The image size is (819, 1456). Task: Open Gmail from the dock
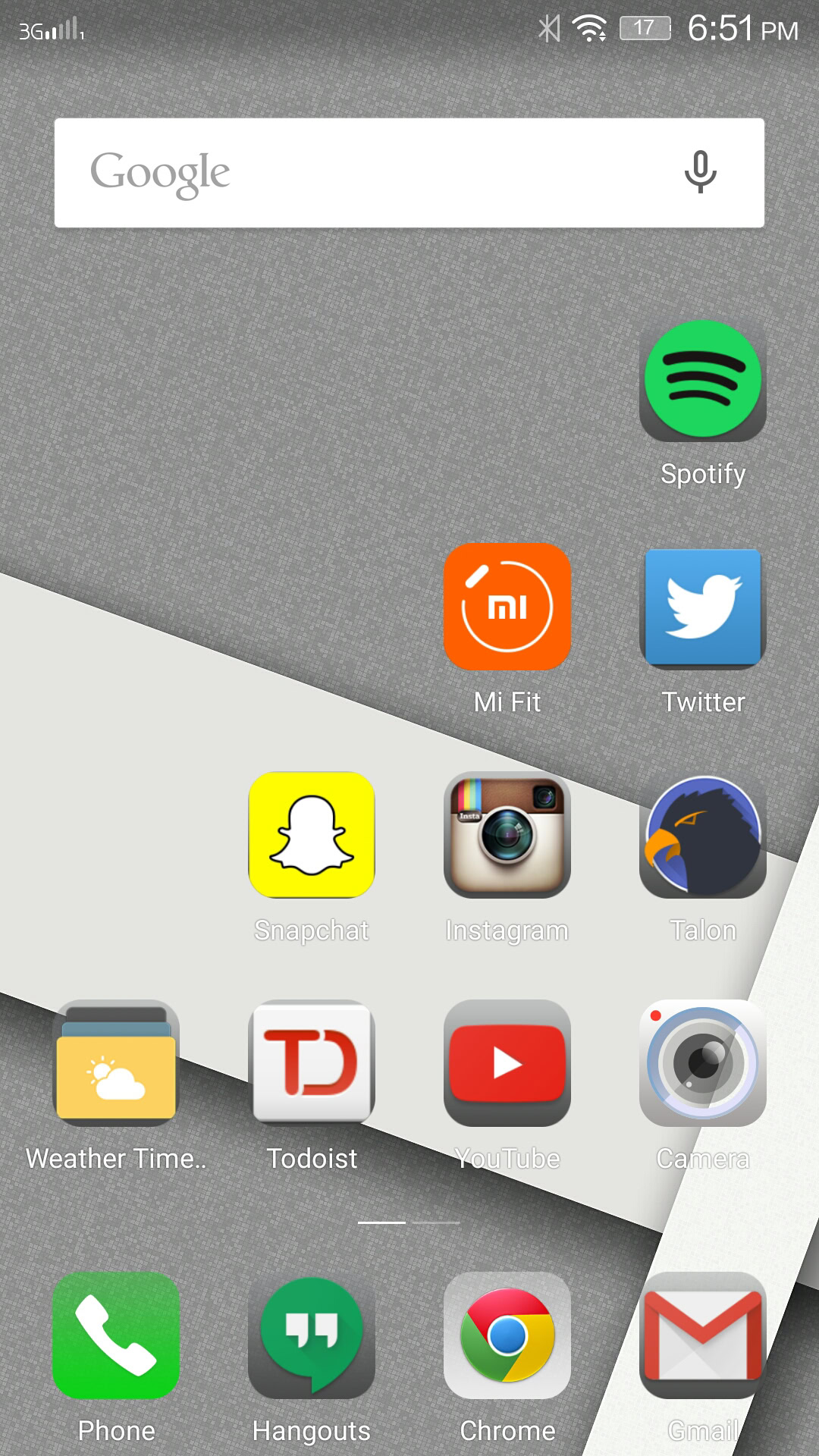tap(703, 1335)
